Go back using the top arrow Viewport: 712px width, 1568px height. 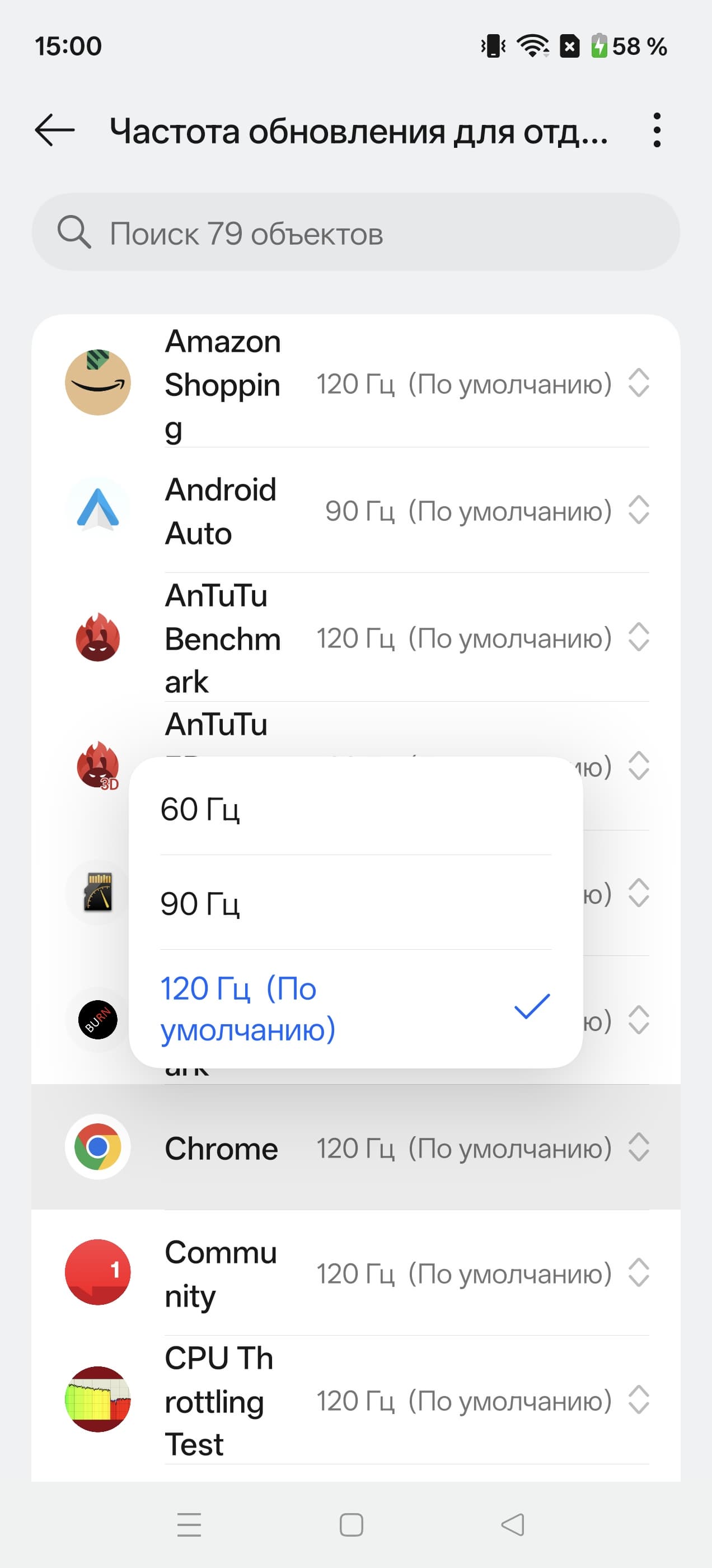point(55,130)
